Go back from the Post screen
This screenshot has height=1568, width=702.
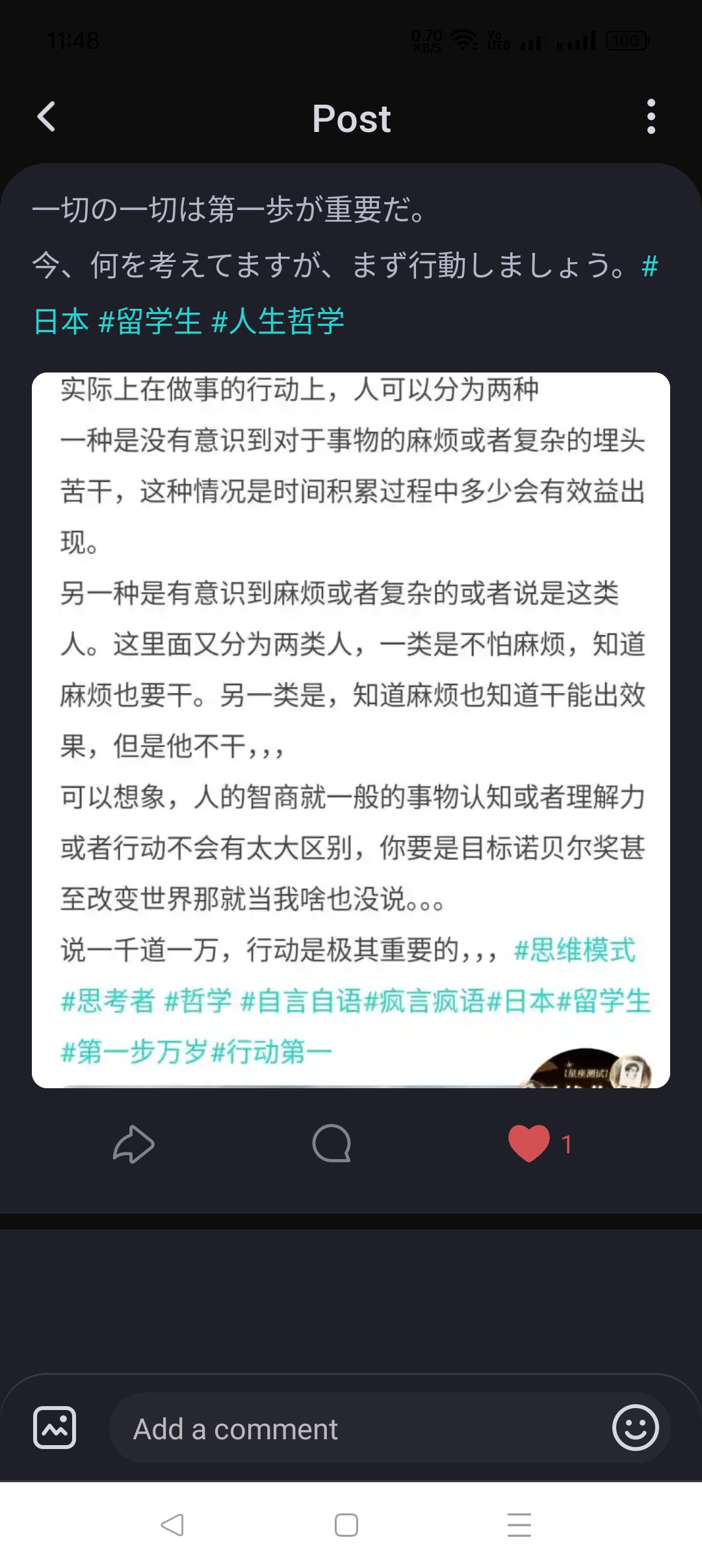pos(47,117)
